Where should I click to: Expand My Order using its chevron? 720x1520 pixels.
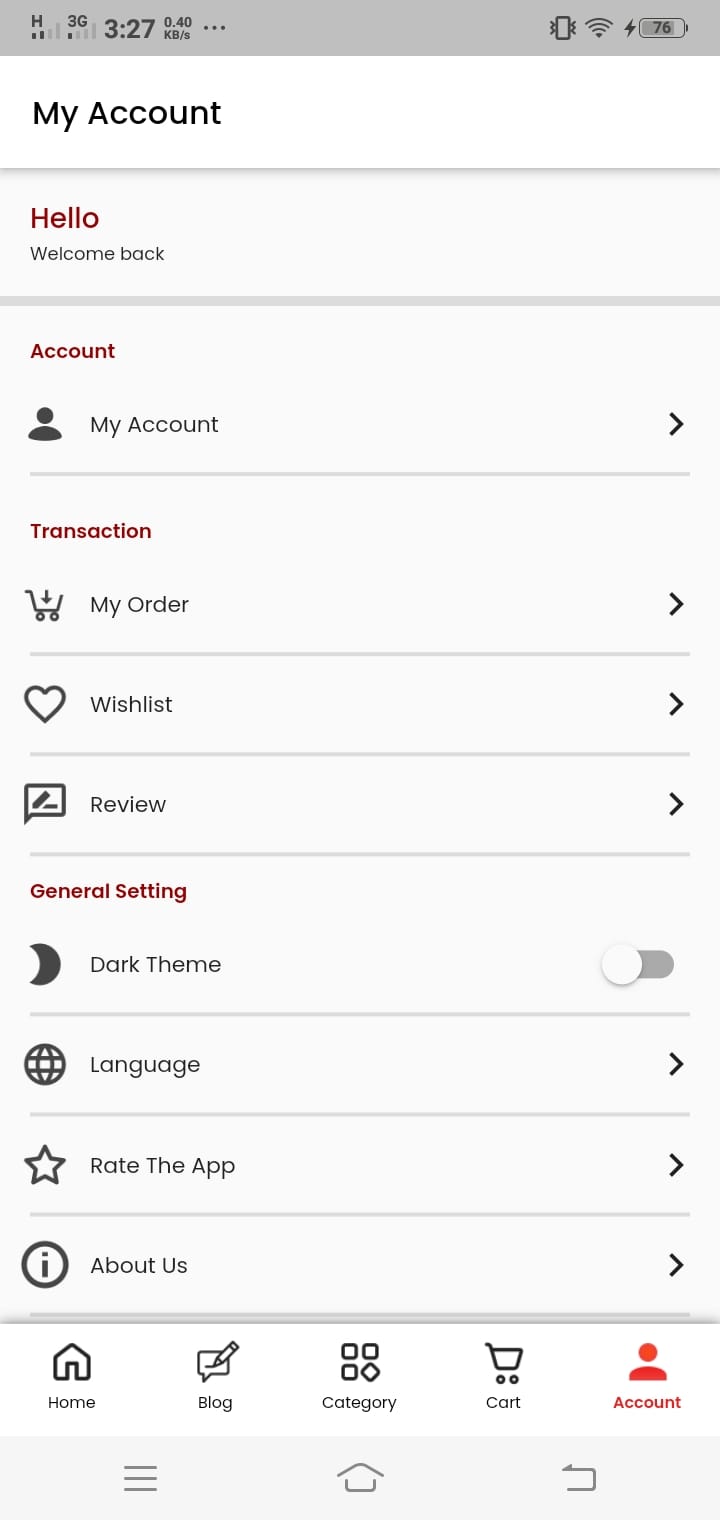(676, 604)
